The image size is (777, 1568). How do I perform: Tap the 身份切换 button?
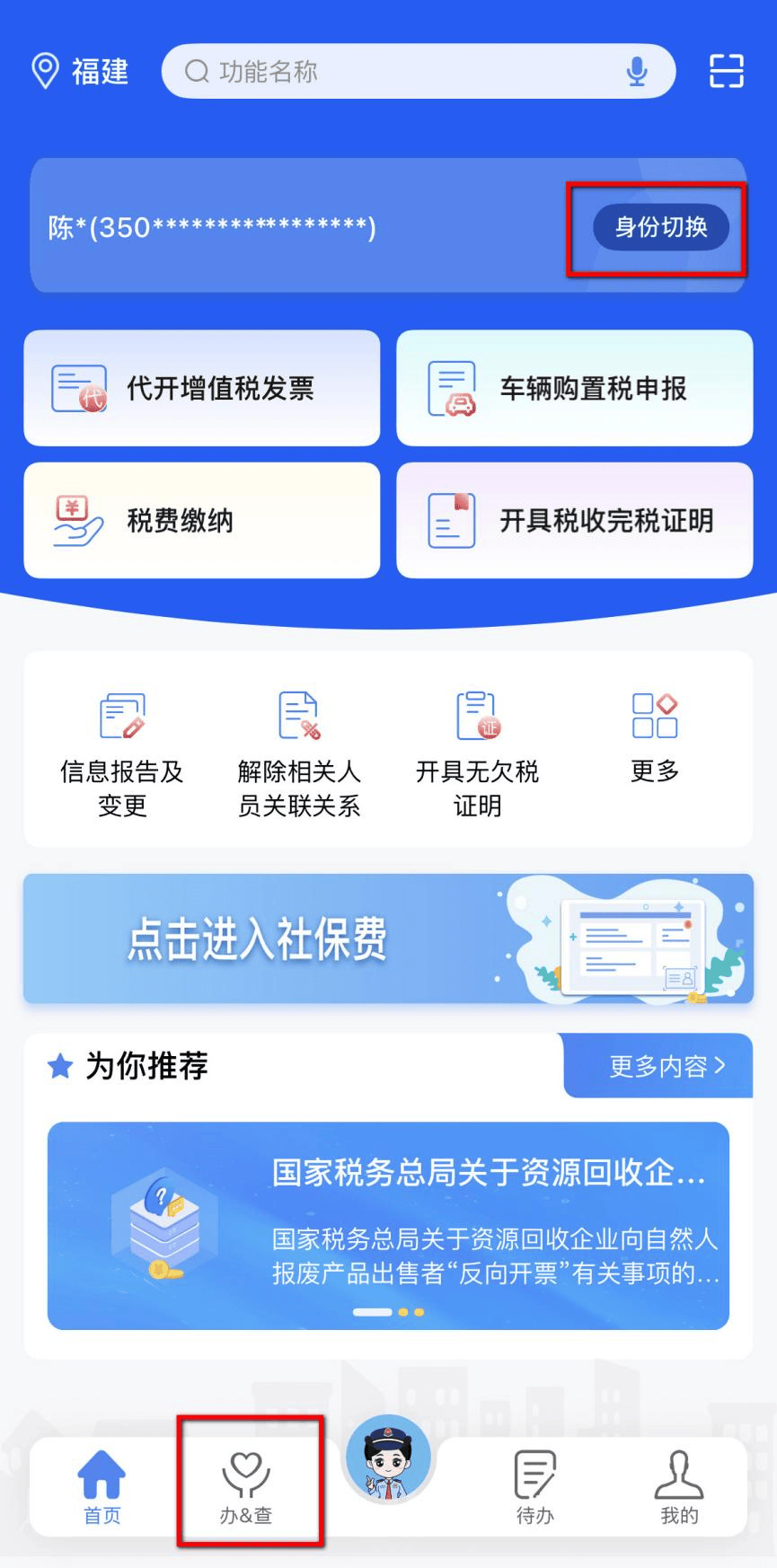point(660,227)
